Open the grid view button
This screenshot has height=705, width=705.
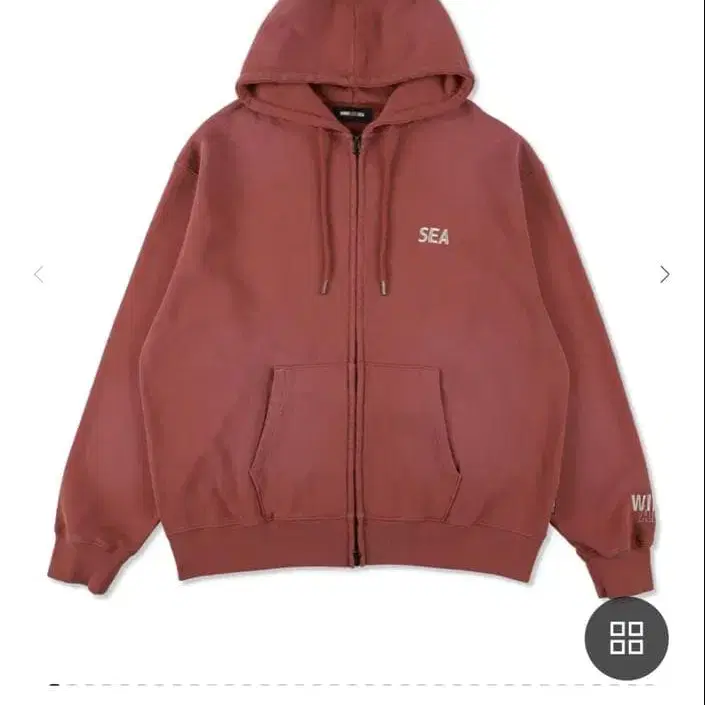pos(626,638)
